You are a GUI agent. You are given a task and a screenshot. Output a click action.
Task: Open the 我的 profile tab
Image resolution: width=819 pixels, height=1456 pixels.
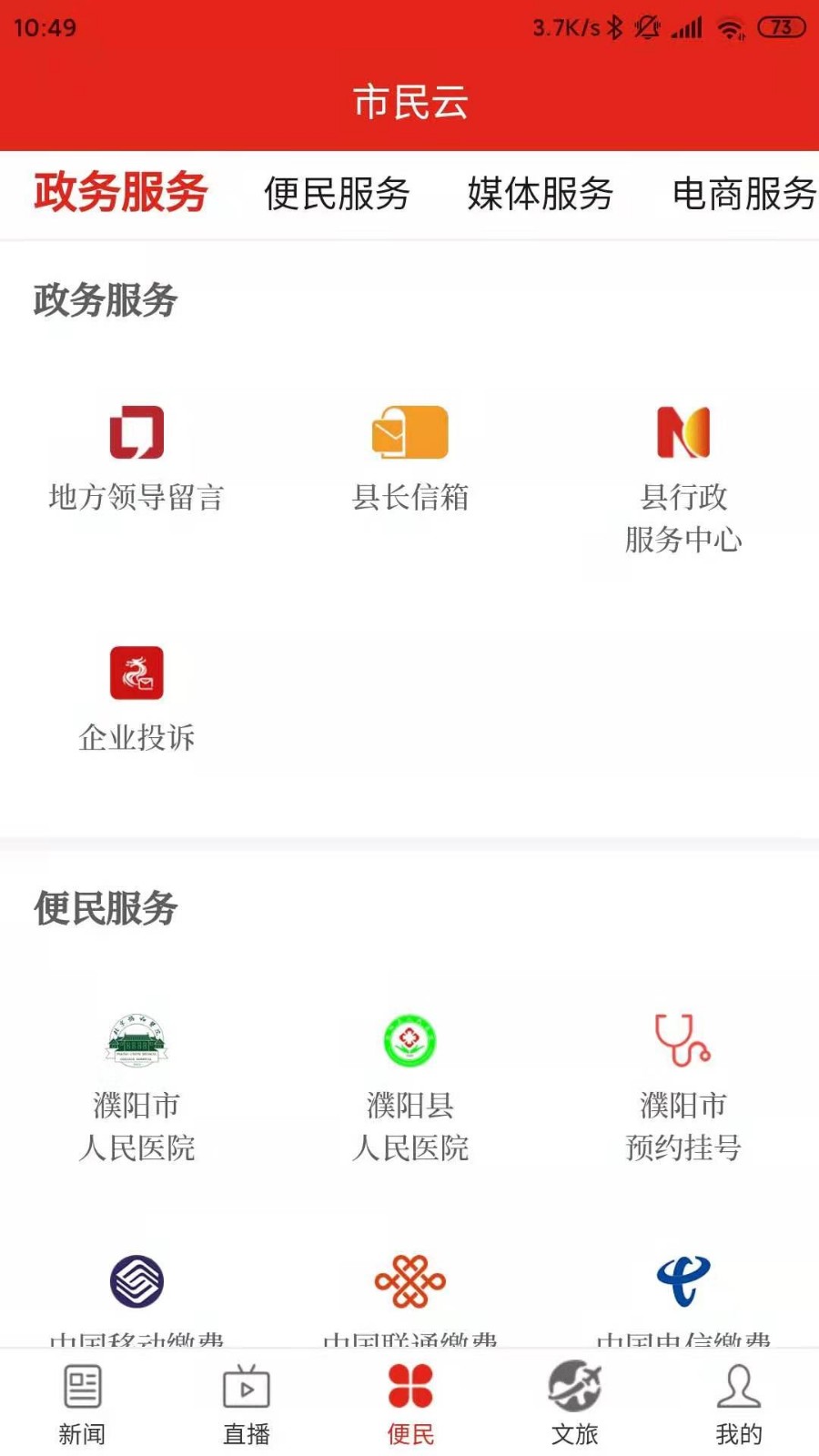point(738,1404)
